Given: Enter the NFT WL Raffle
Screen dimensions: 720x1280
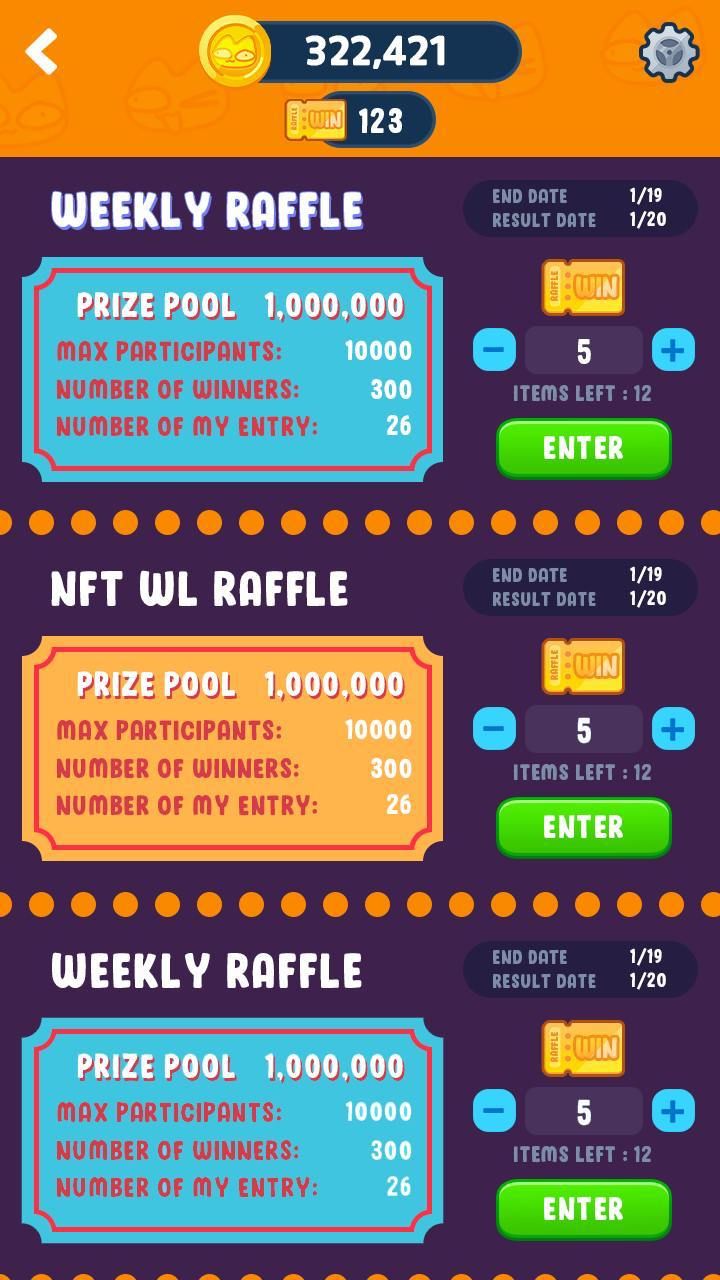Looking at the screenshot, I should click(x=583, y=827).
